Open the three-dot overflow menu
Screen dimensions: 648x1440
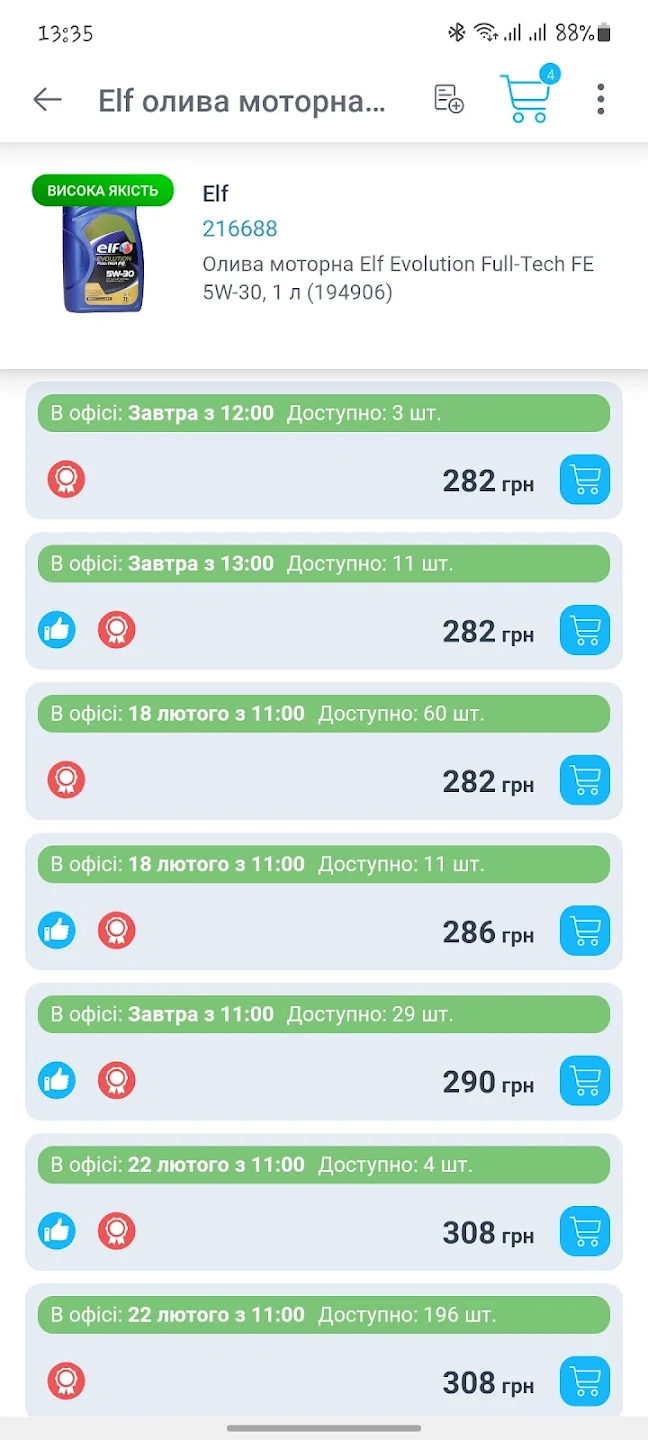(x=601, y=99)
